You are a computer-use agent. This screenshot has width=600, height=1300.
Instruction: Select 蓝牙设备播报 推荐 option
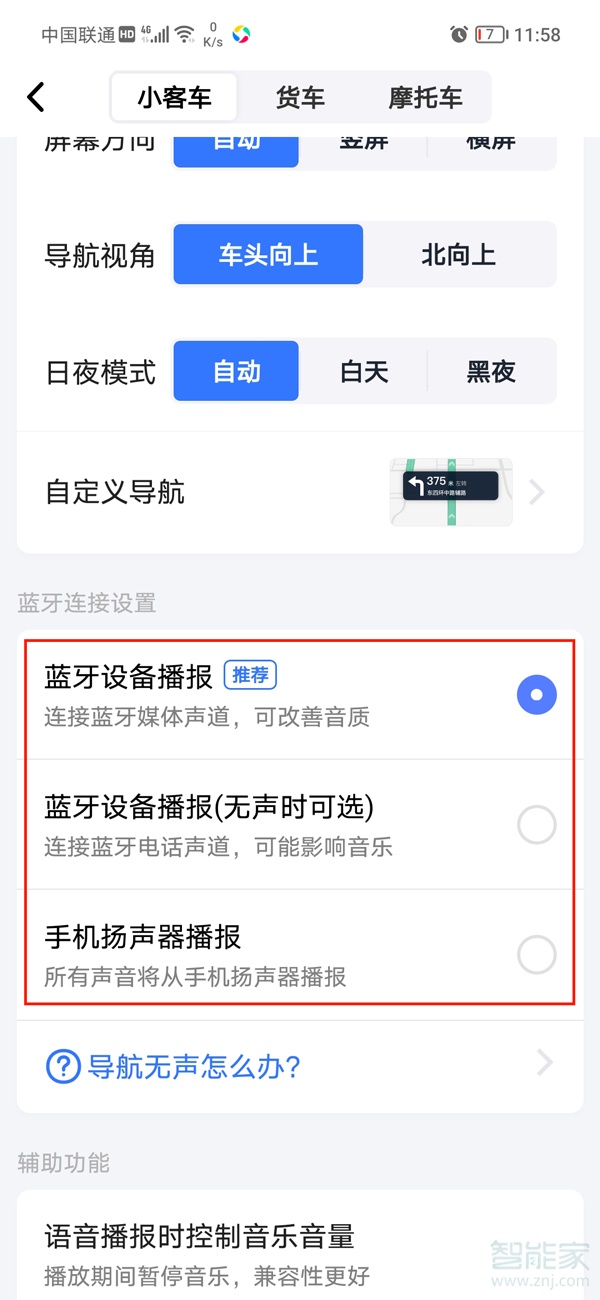536,695
